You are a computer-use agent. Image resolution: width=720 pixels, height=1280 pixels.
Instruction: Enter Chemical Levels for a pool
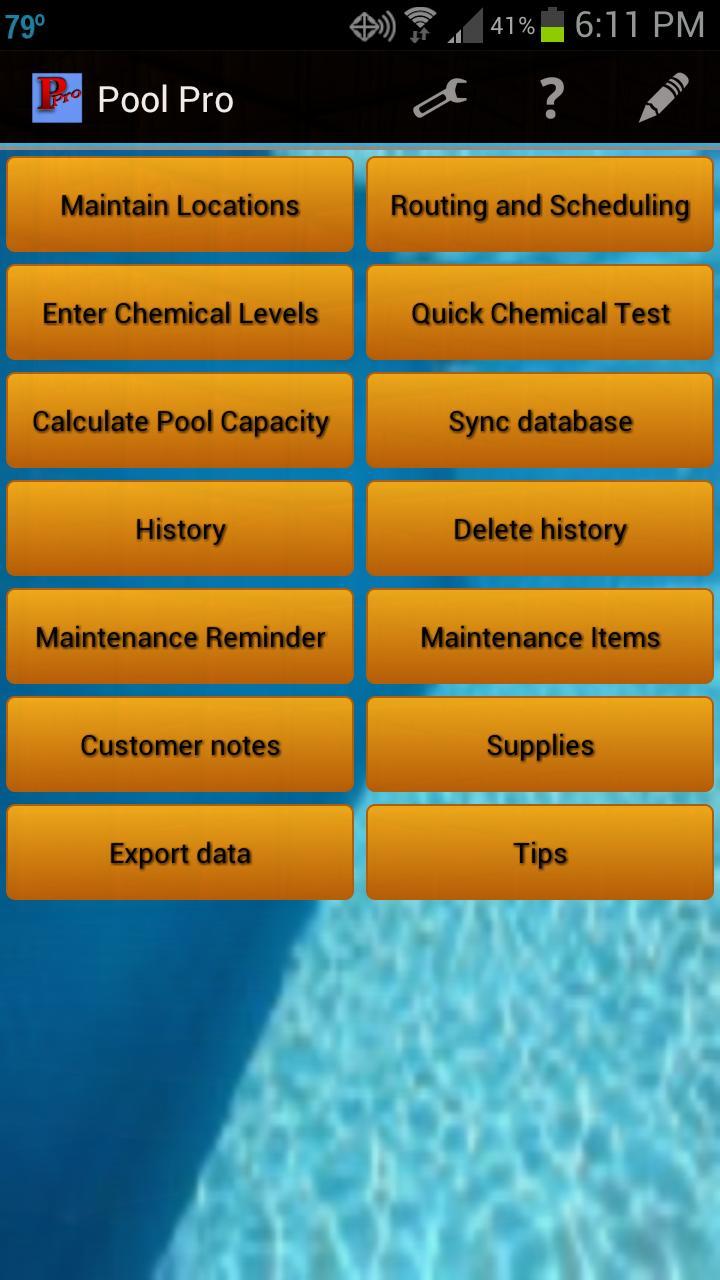coord(180,313)
